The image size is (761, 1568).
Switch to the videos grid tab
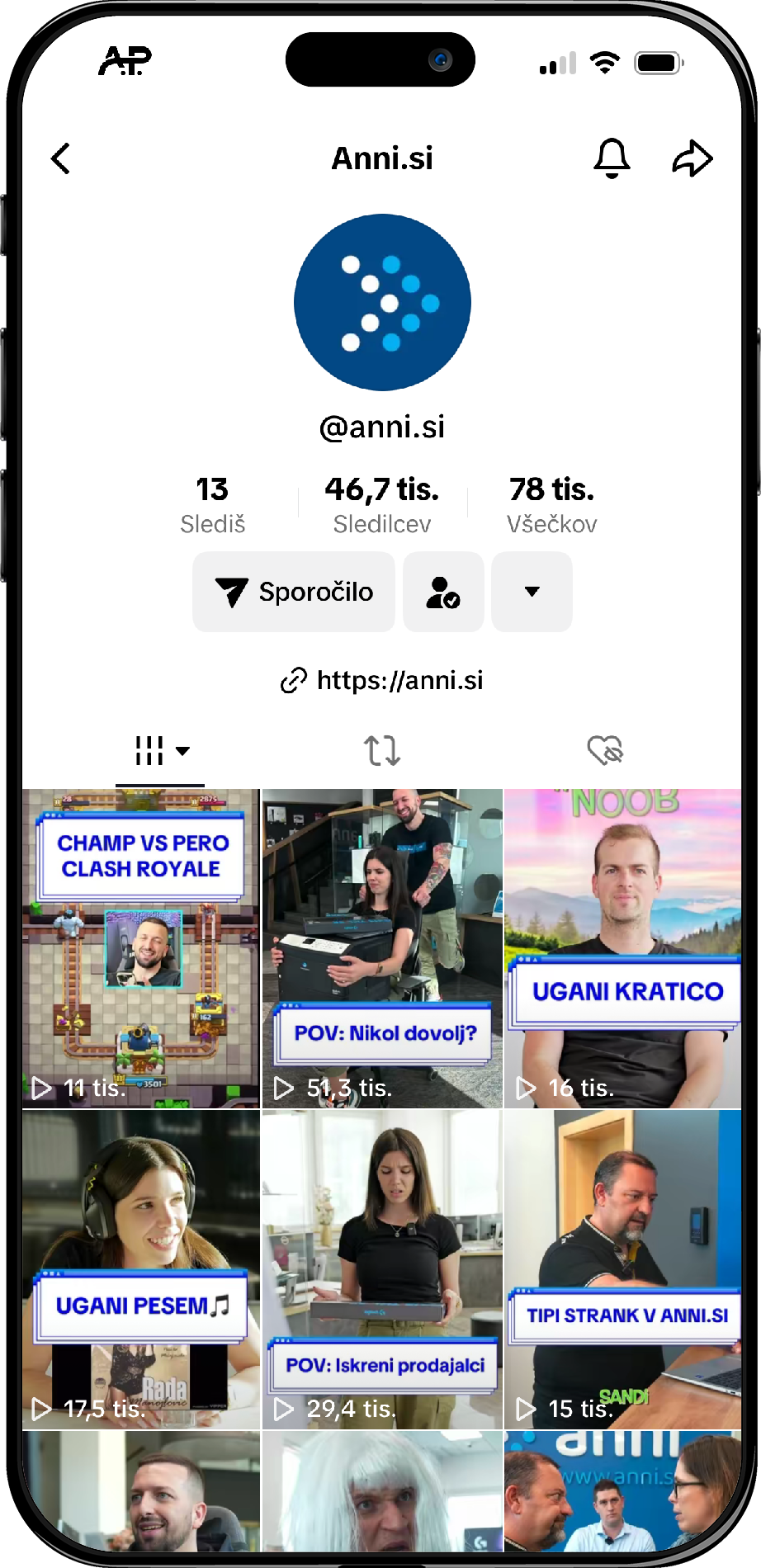point(160,751)
